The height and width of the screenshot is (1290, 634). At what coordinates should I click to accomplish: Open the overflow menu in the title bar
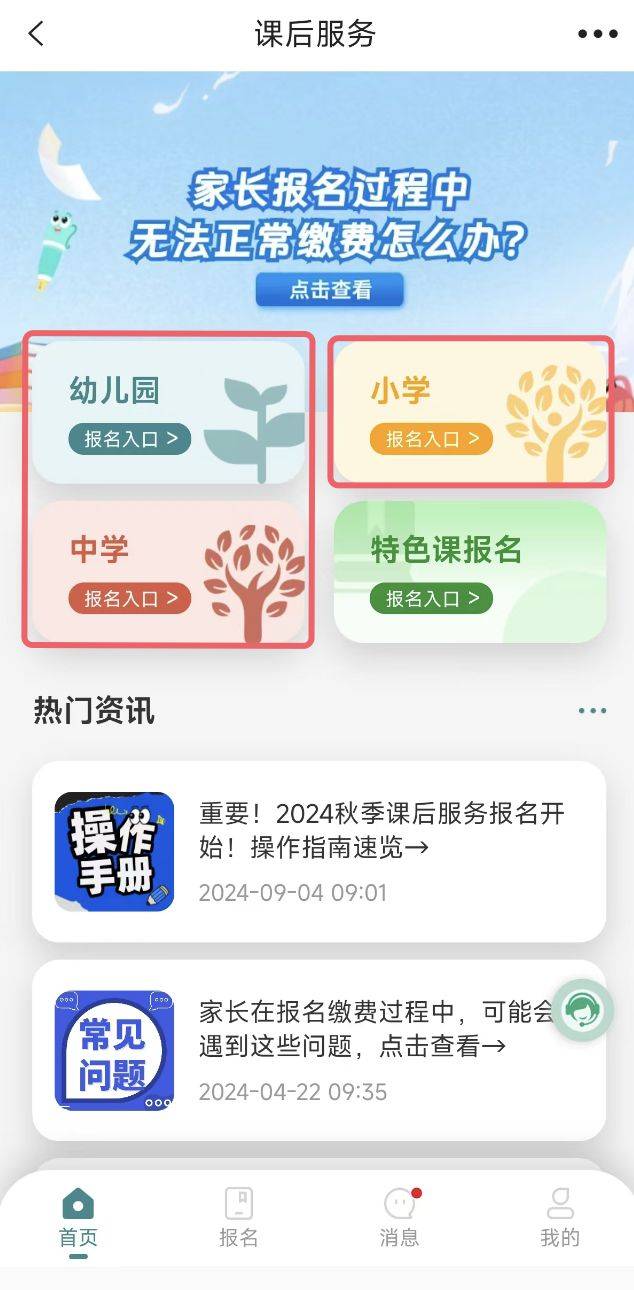[x=597, y=34]
